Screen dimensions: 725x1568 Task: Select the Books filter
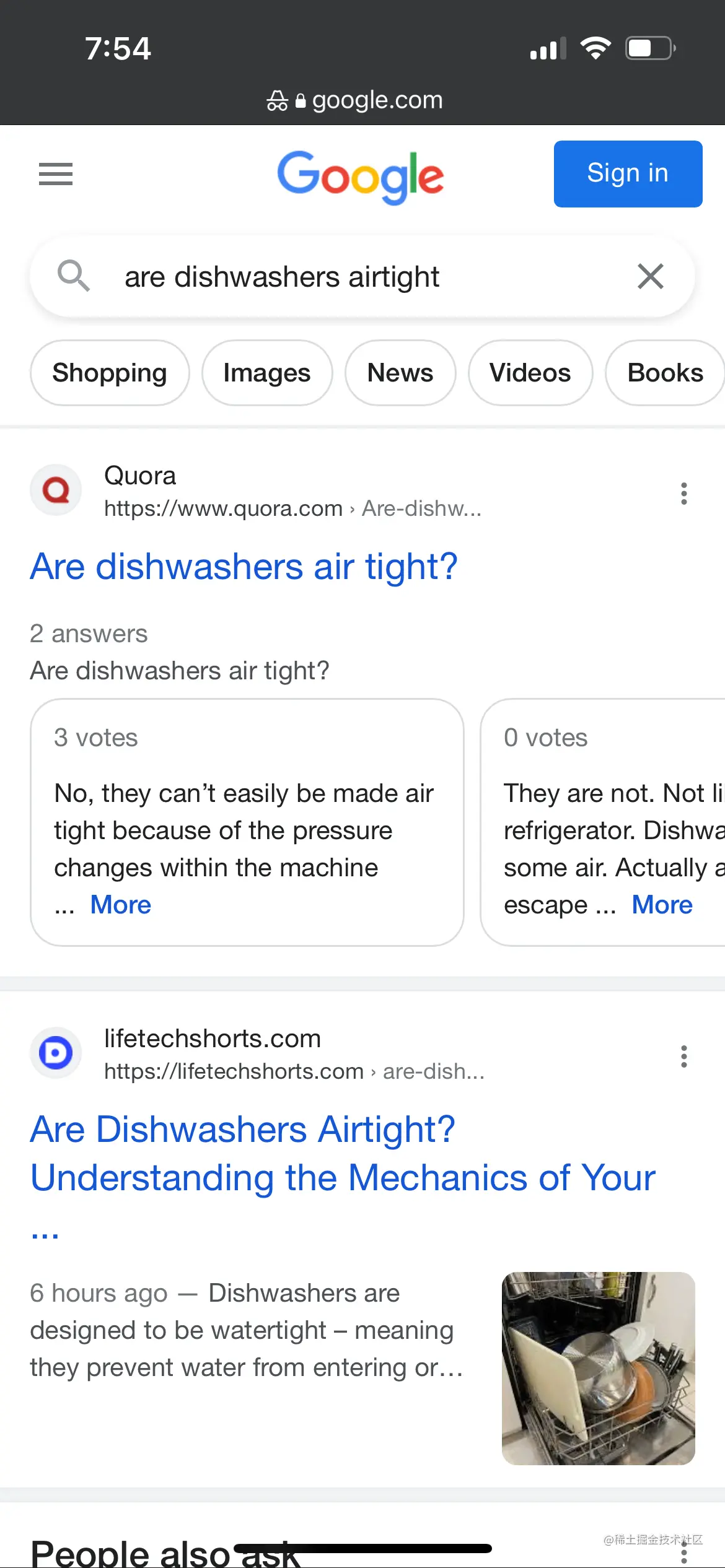pos(665,373)
